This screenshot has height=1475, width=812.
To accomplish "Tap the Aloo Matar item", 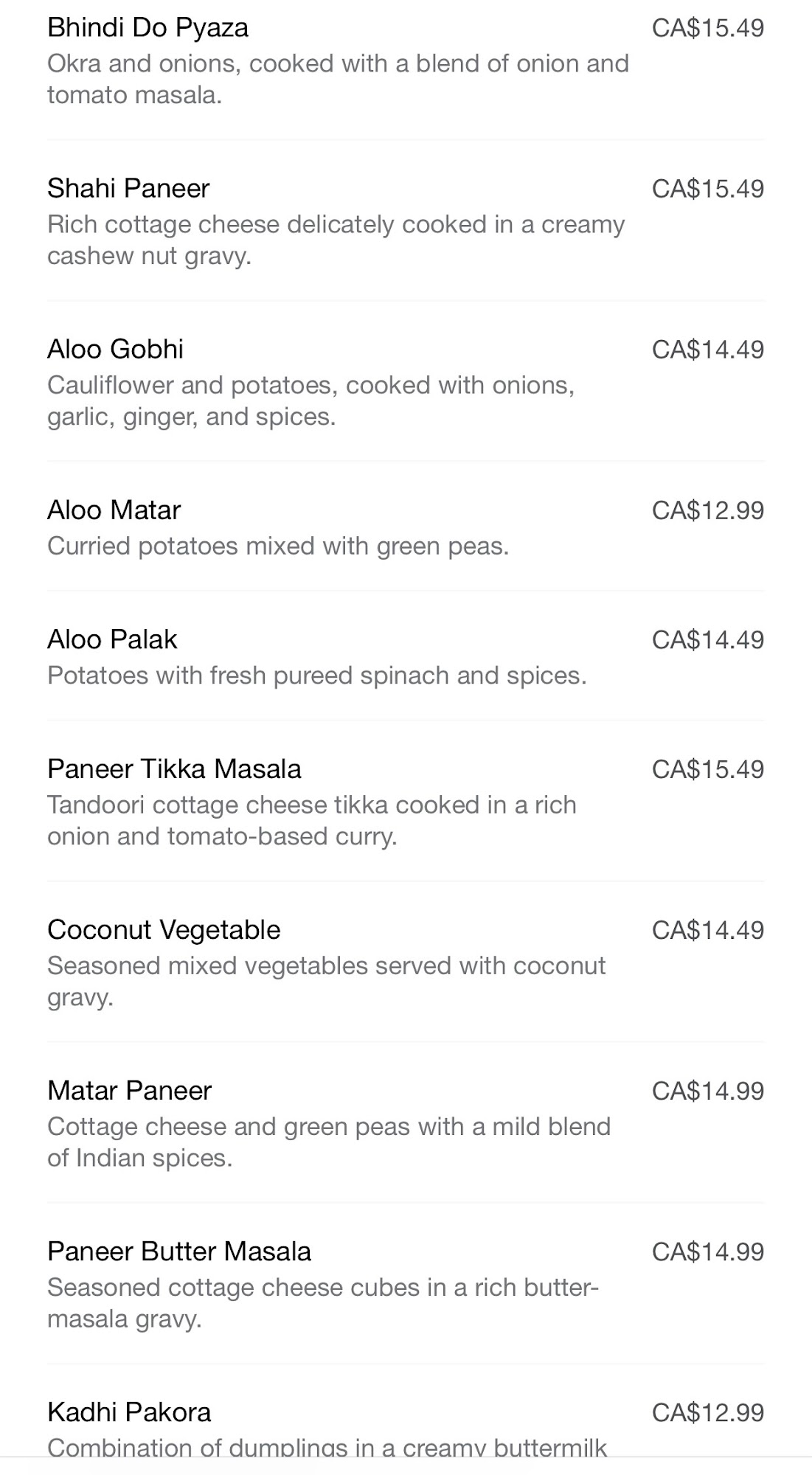I will pos(114,510).
